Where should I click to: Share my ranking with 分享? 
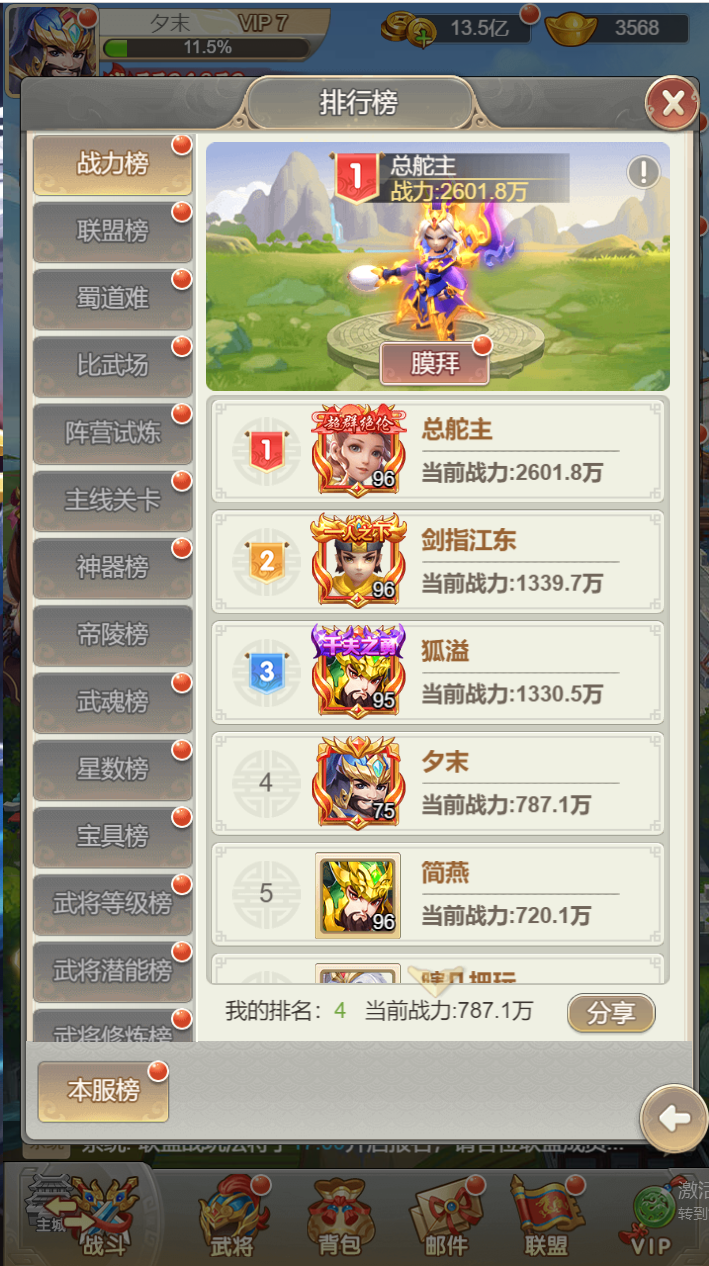(x=611, y=1012)
